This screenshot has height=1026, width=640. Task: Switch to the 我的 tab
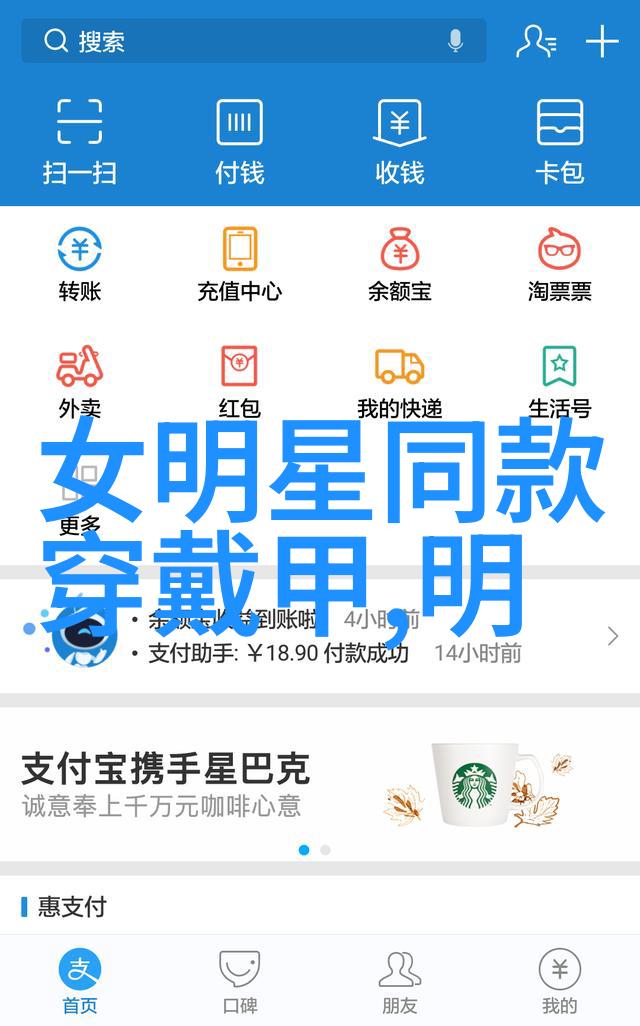560,982
